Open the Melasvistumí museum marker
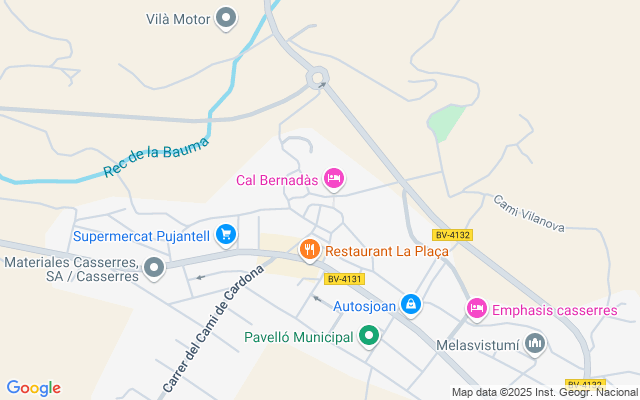Viewport: 640px width, 400px height. (535, 344)
